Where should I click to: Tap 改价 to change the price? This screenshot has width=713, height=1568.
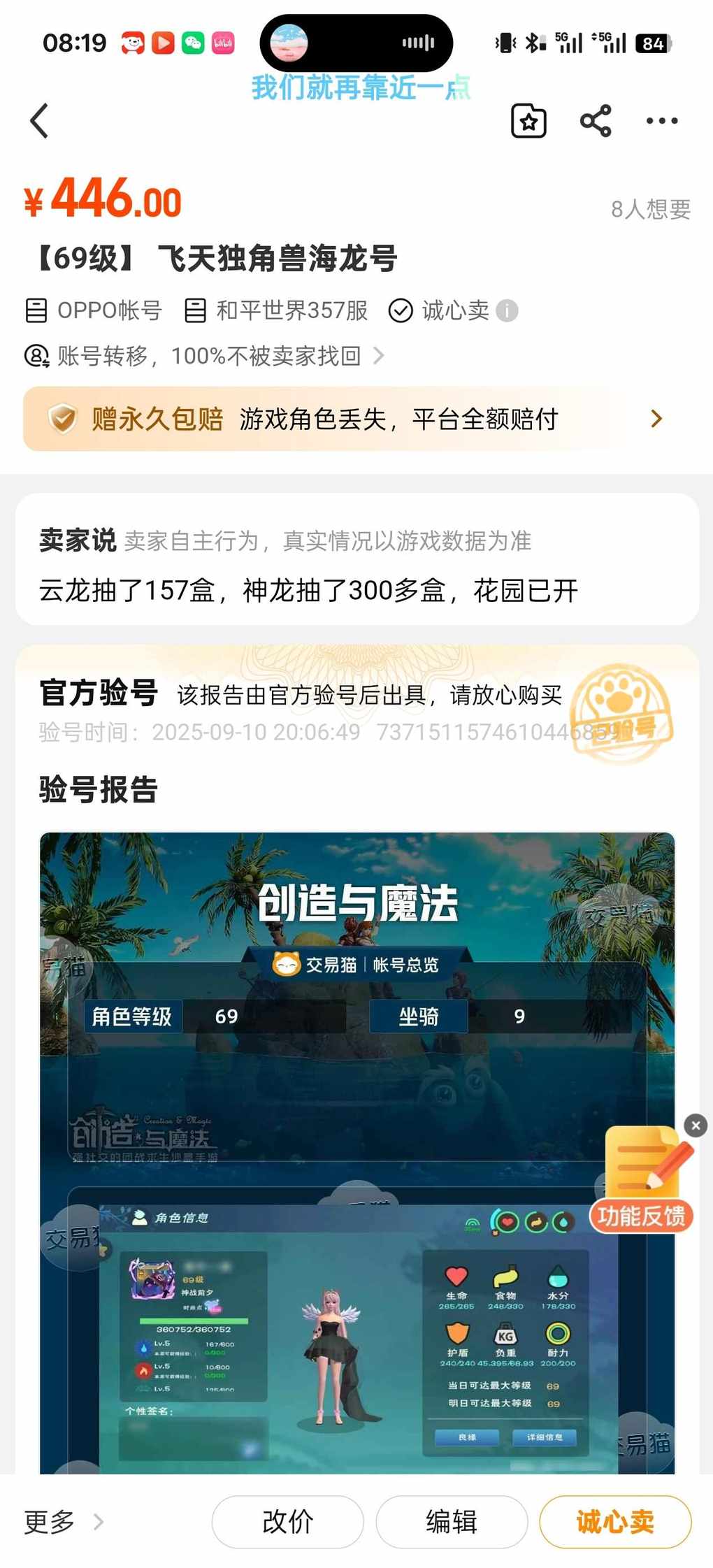287,1521
